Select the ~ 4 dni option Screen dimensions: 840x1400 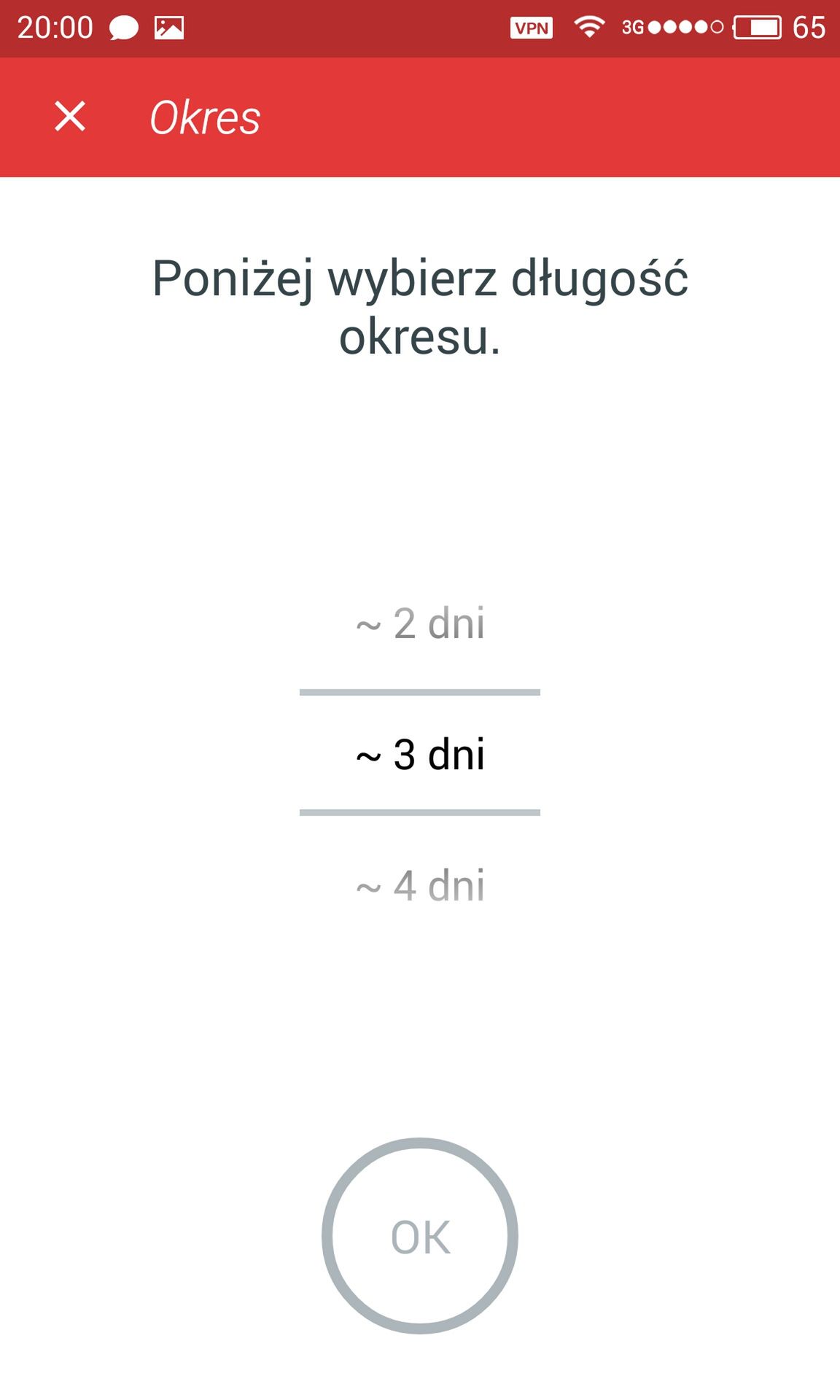click(420, 885)
